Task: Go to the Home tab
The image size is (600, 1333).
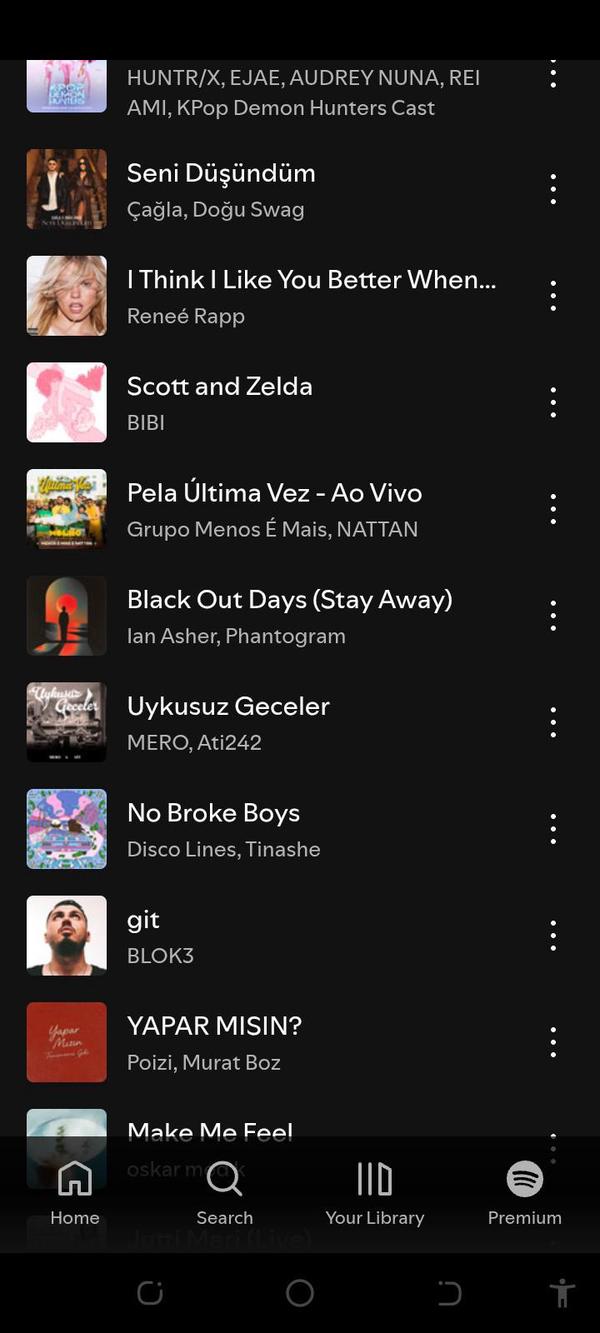Action: click(75, 1193)
